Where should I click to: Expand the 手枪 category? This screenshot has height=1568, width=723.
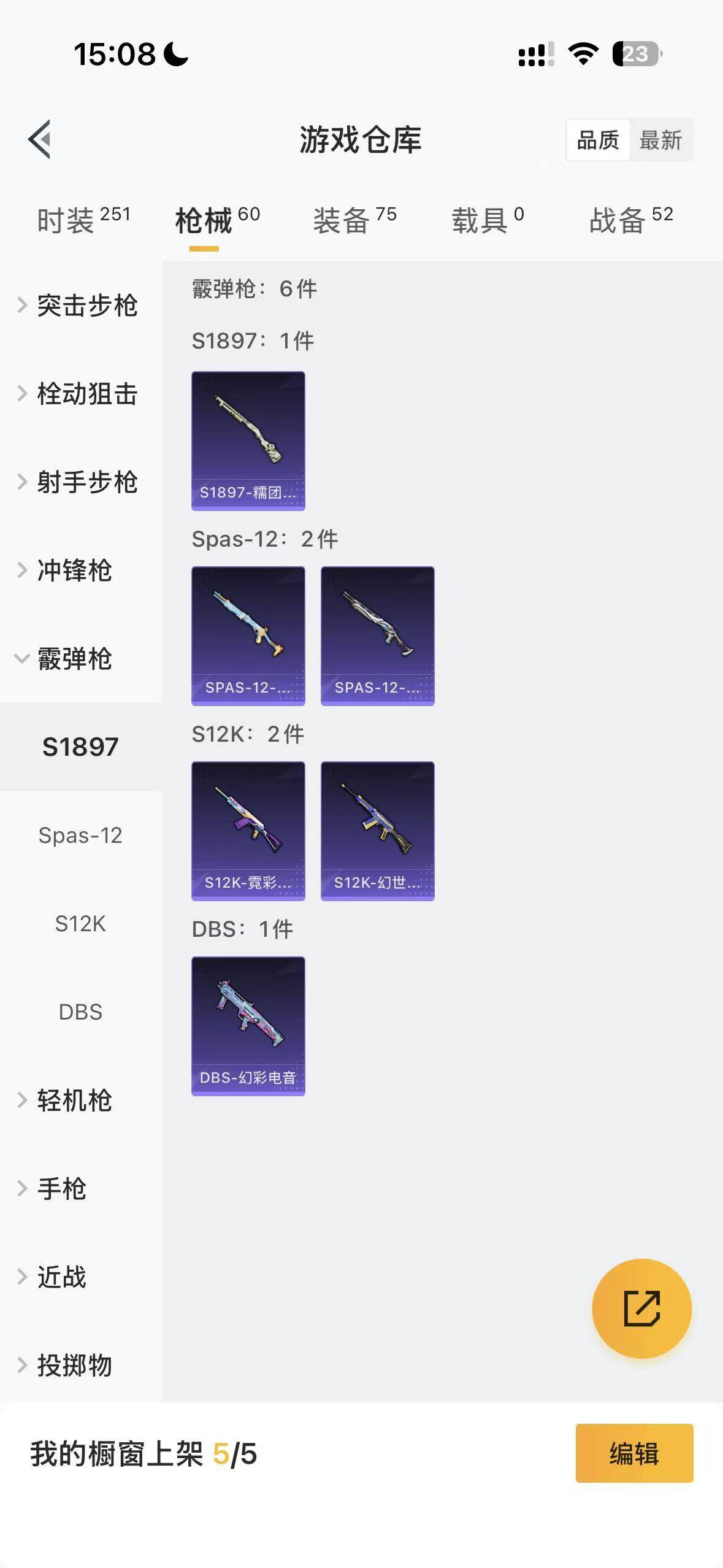[x=61, y=1189]
